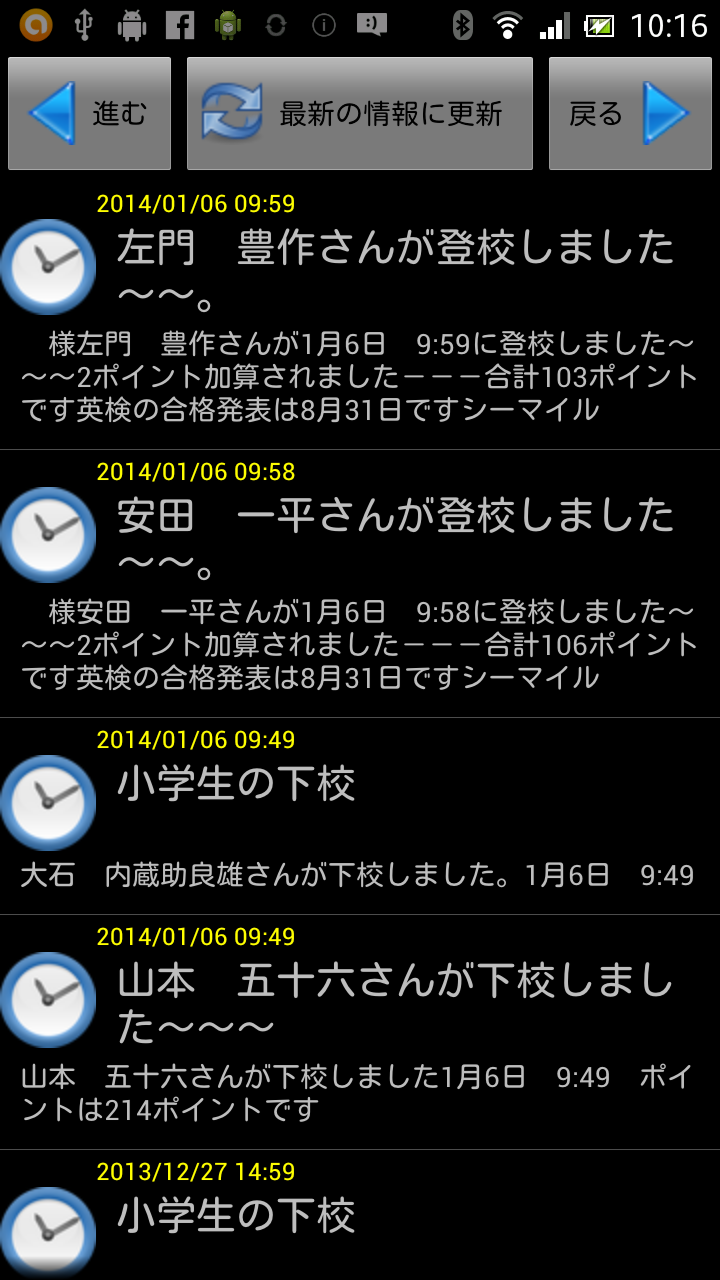Open the 山本 五十六 dismissal notification
720x1280 pixels.
click(x=360, y=1034)
